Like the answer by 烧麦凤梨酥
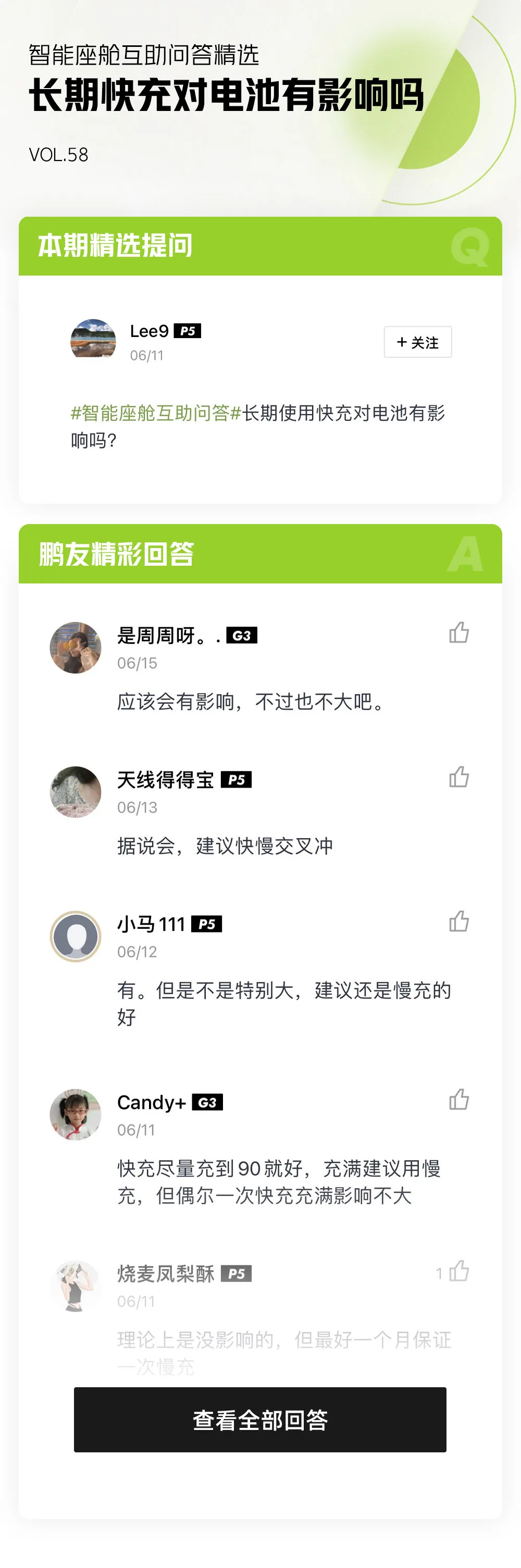The image size is (521, 1568). coord(459,1271)
